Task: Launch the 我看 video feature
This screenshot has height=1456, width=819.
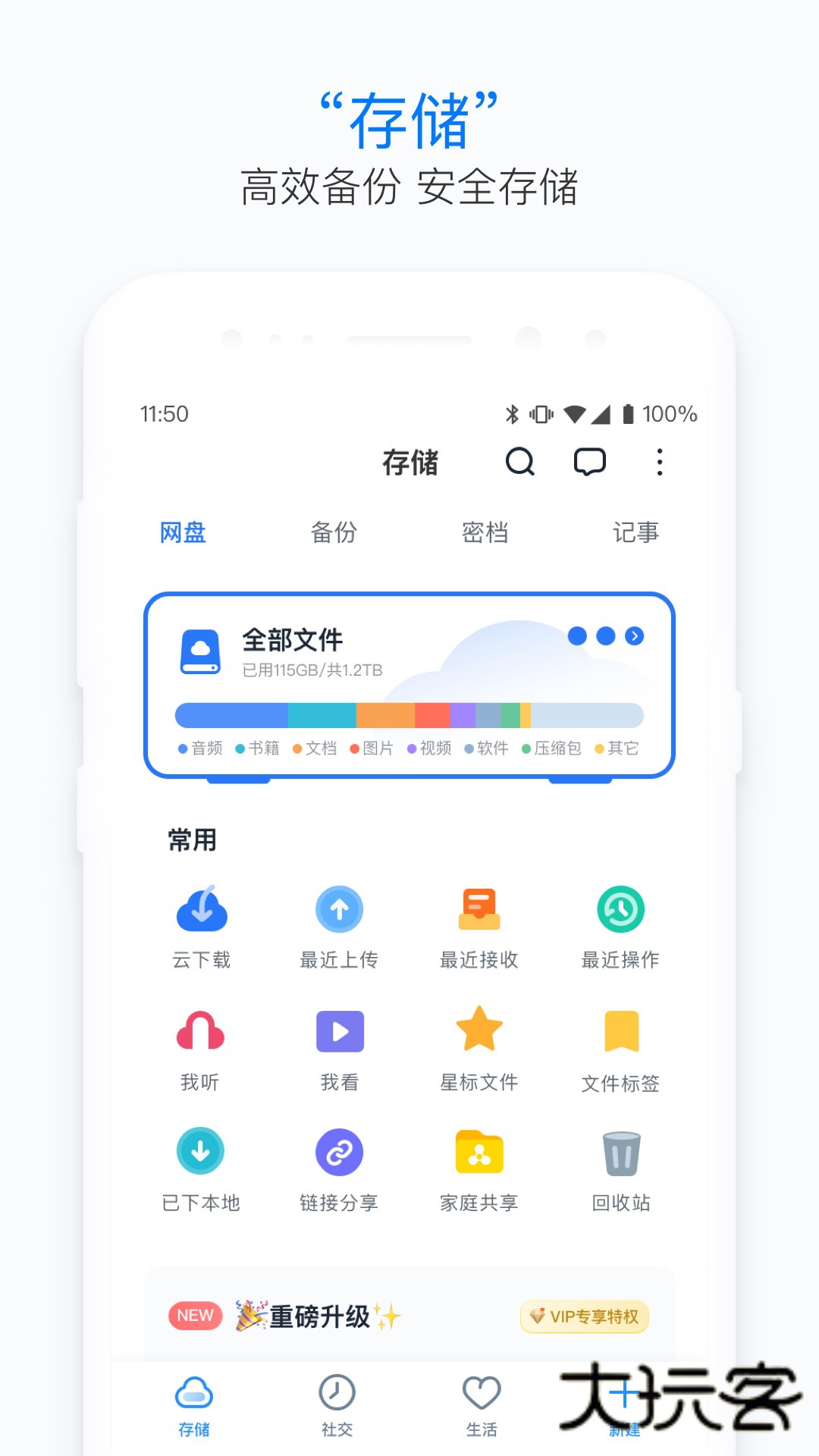Action: point(339,1046)
